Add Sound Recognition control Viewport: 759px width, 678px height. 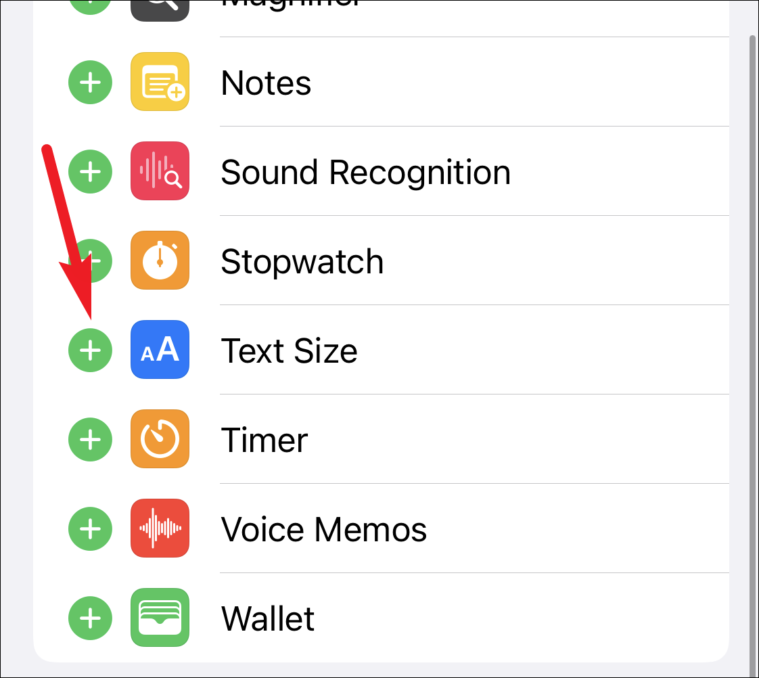point(90,172)
